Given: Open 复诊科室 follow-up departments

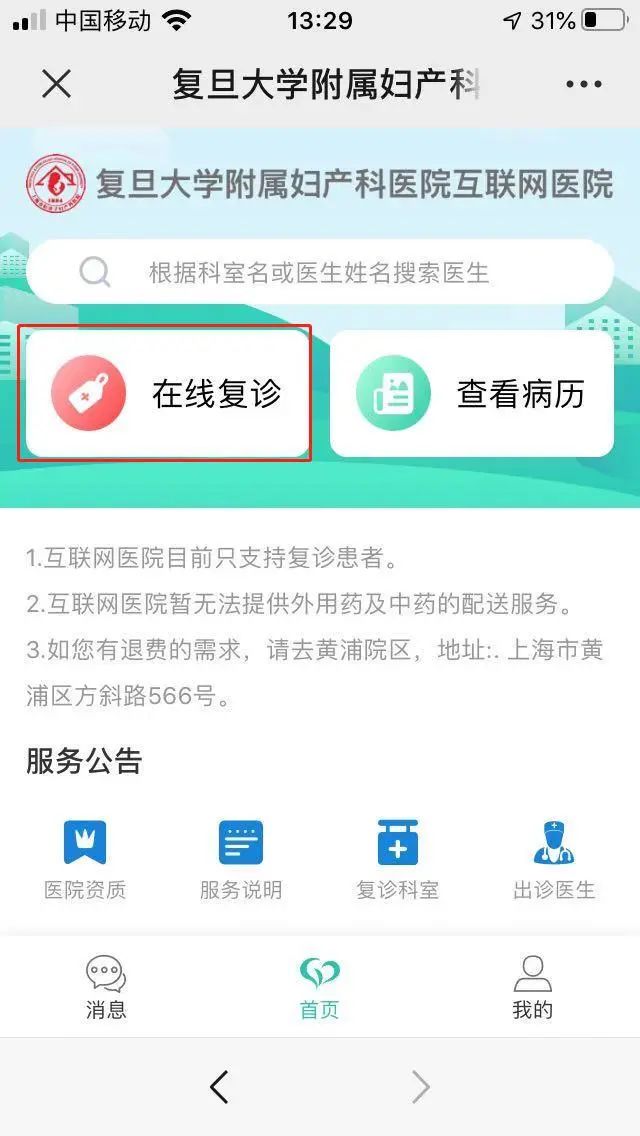Looking at the screenshot, I should coord(397,860).
